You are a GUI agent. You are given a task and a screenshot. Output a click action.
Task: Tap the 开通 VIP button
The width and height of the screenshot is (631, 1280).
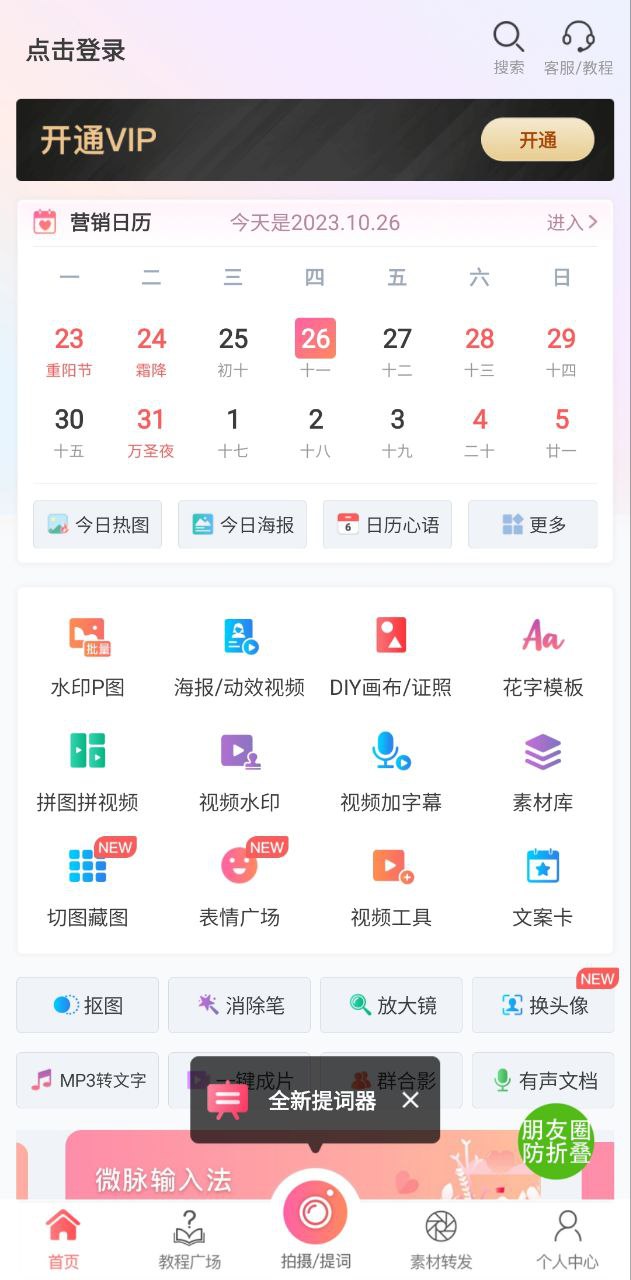tap(537, 140)
